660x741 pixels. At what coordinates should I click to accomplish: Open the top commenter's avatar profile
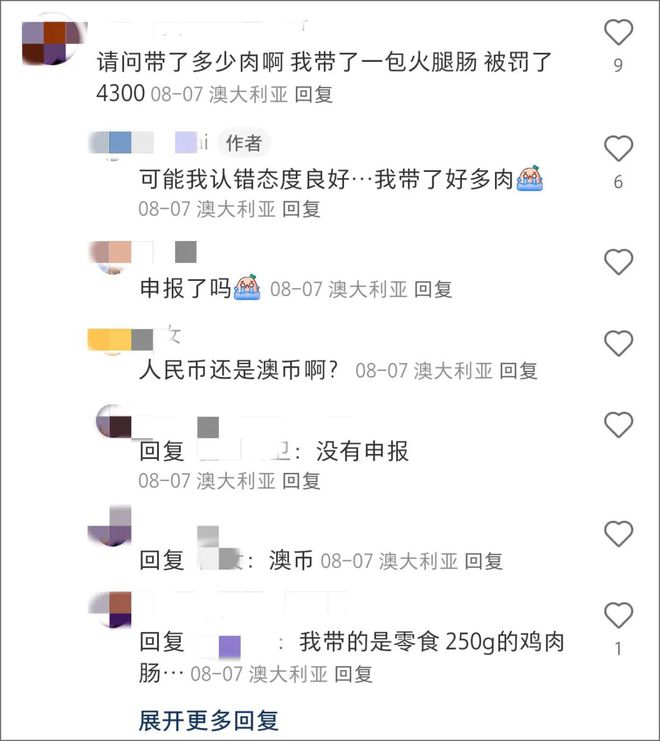click(46, 40)
